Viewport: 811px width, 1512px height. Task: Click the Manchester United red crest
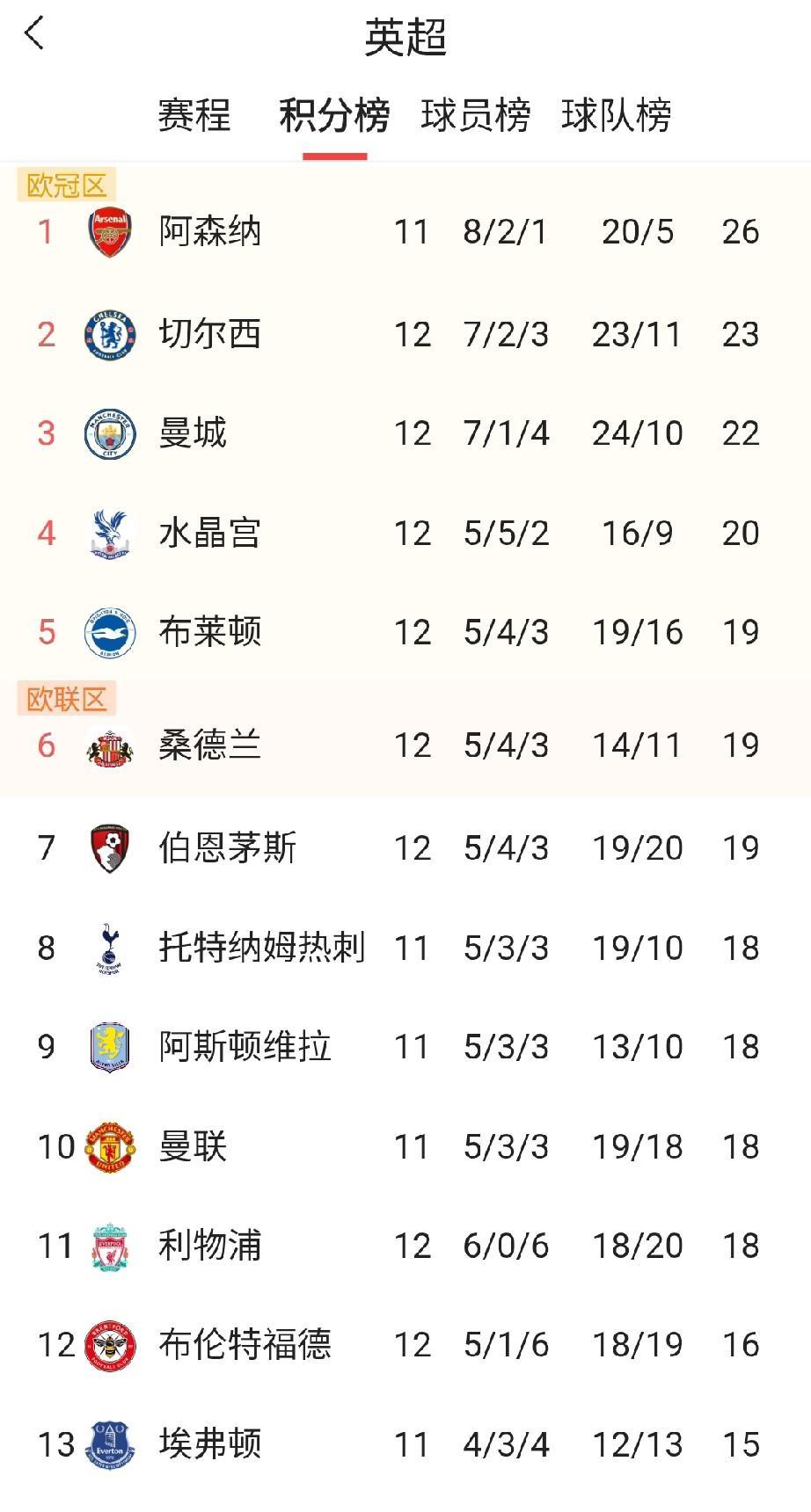(109, 1146)
